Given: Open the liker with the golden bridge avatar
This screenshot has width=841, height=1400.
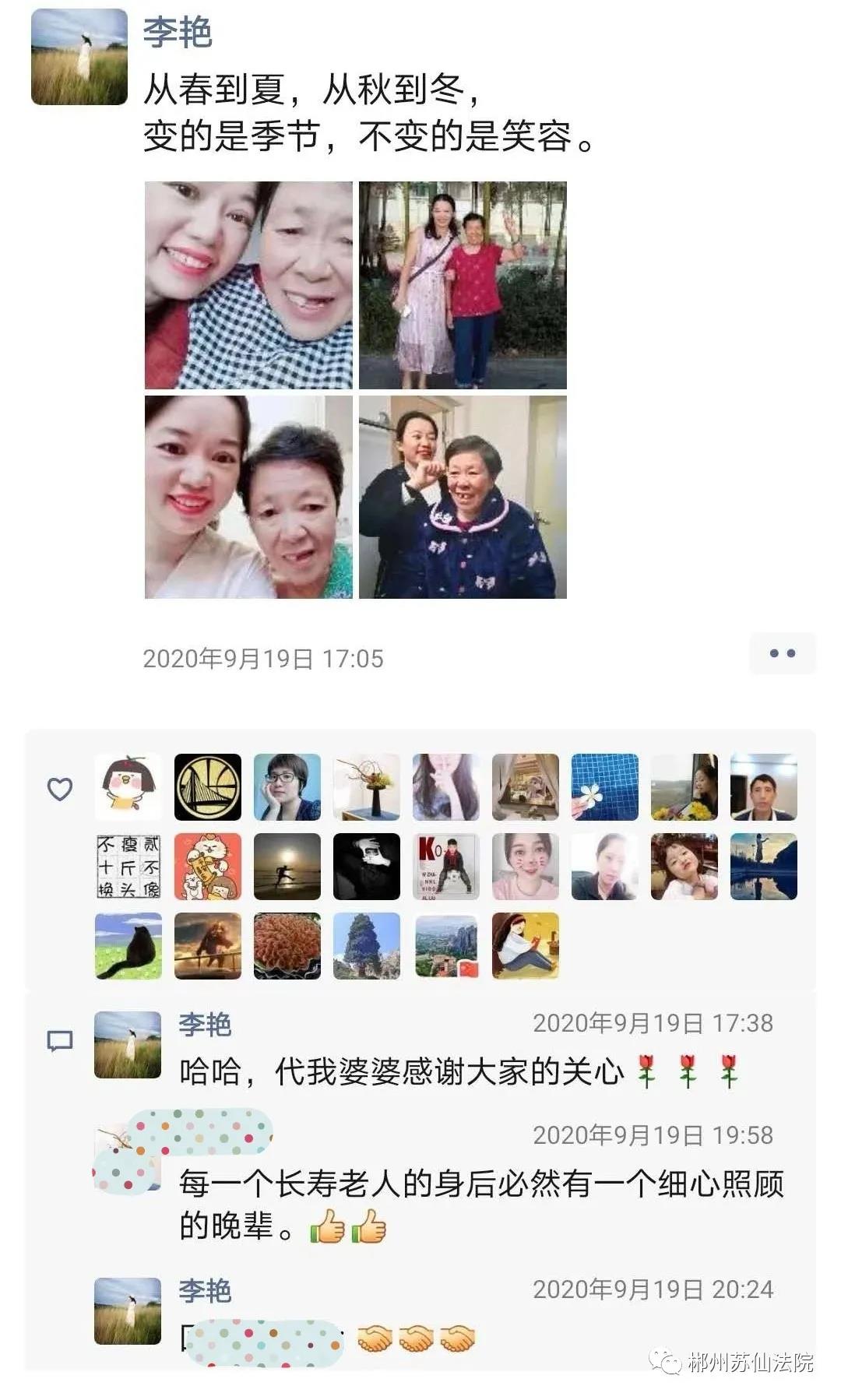Looking at the screenshot, I should tap(208, 786).
